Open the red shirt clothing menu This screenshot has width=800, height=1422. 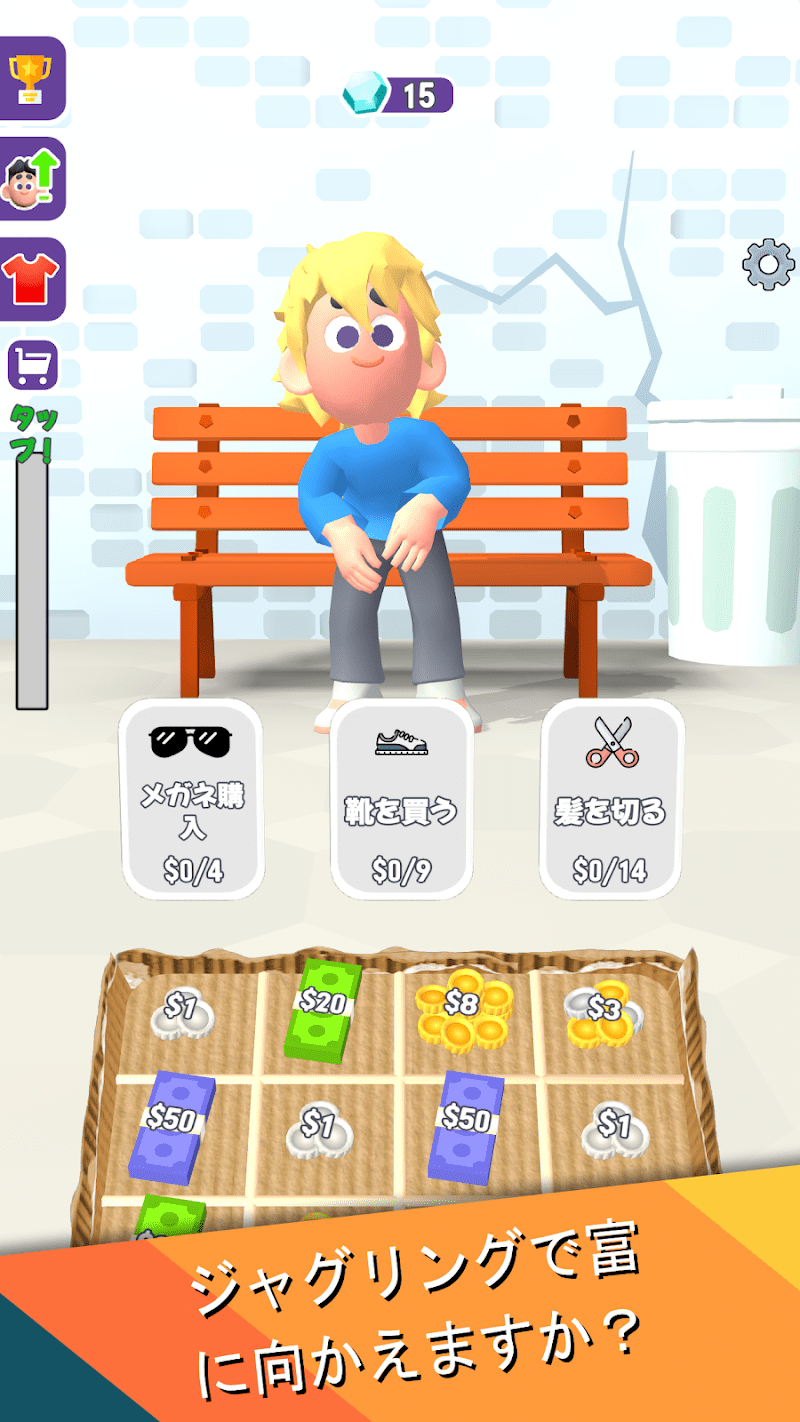(31, 278)
